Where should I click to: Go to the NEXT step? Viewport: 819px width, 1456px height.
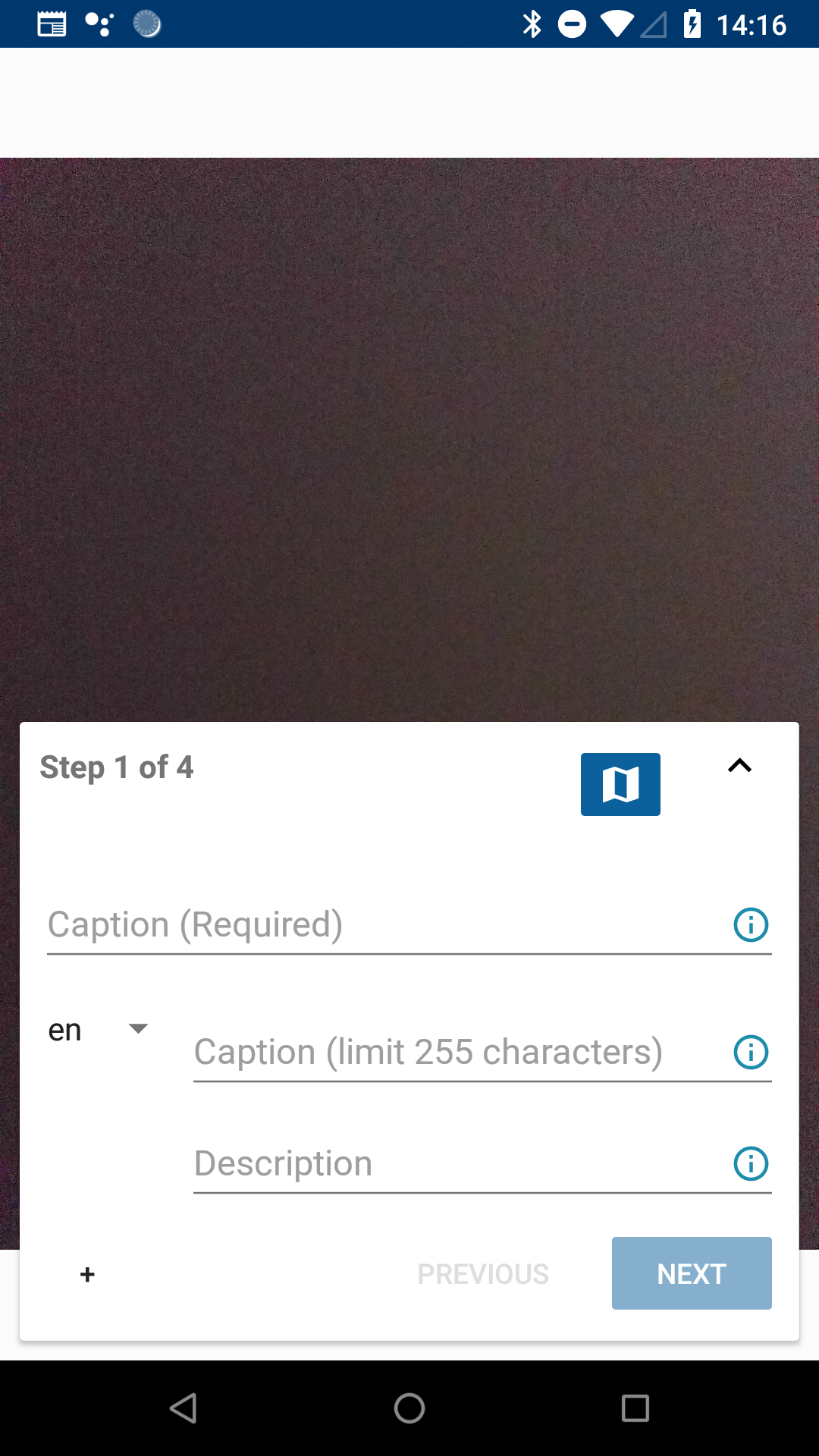(x=692, y=1274)
